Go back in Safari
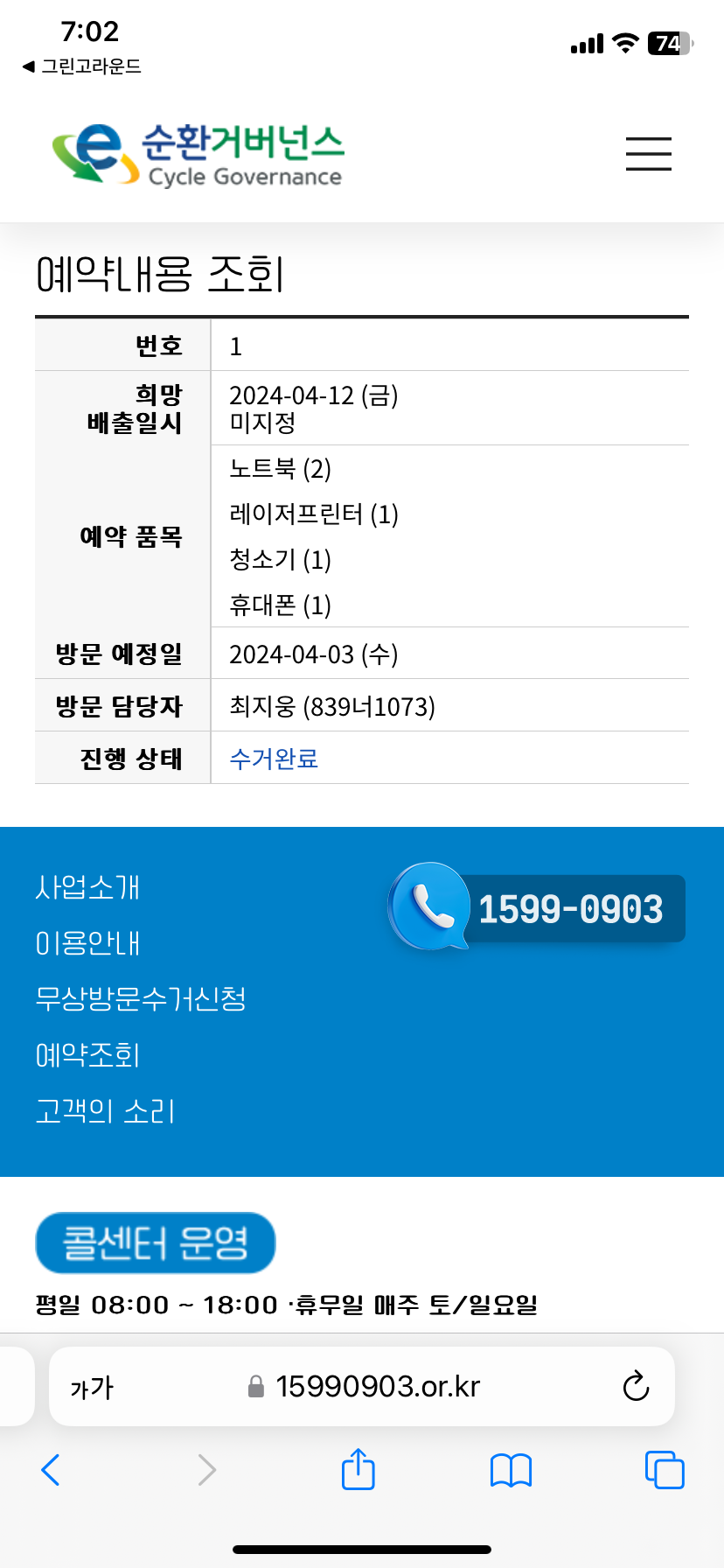 point(51,1470)
